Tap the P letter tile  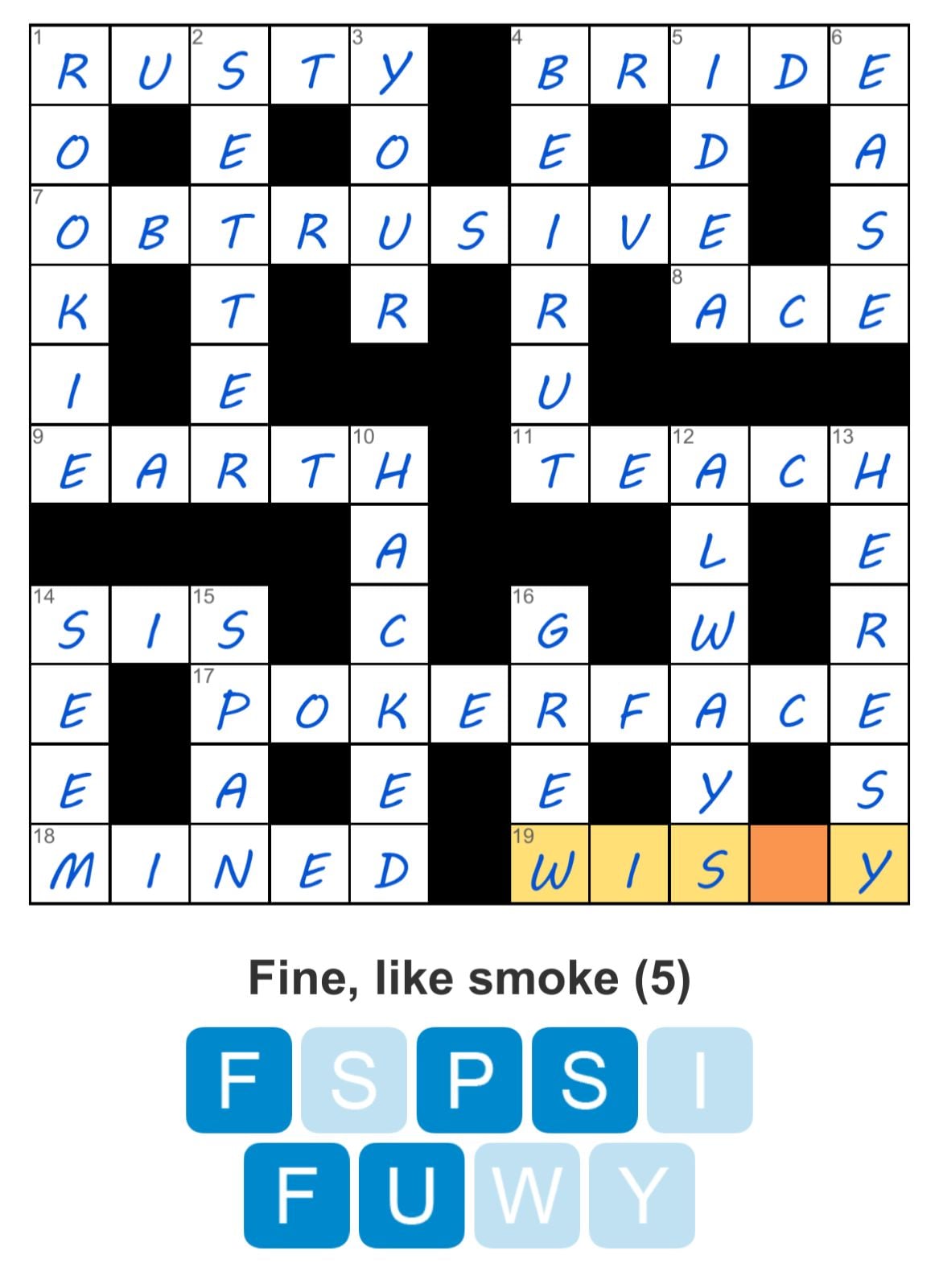[x=470, y=1080]
